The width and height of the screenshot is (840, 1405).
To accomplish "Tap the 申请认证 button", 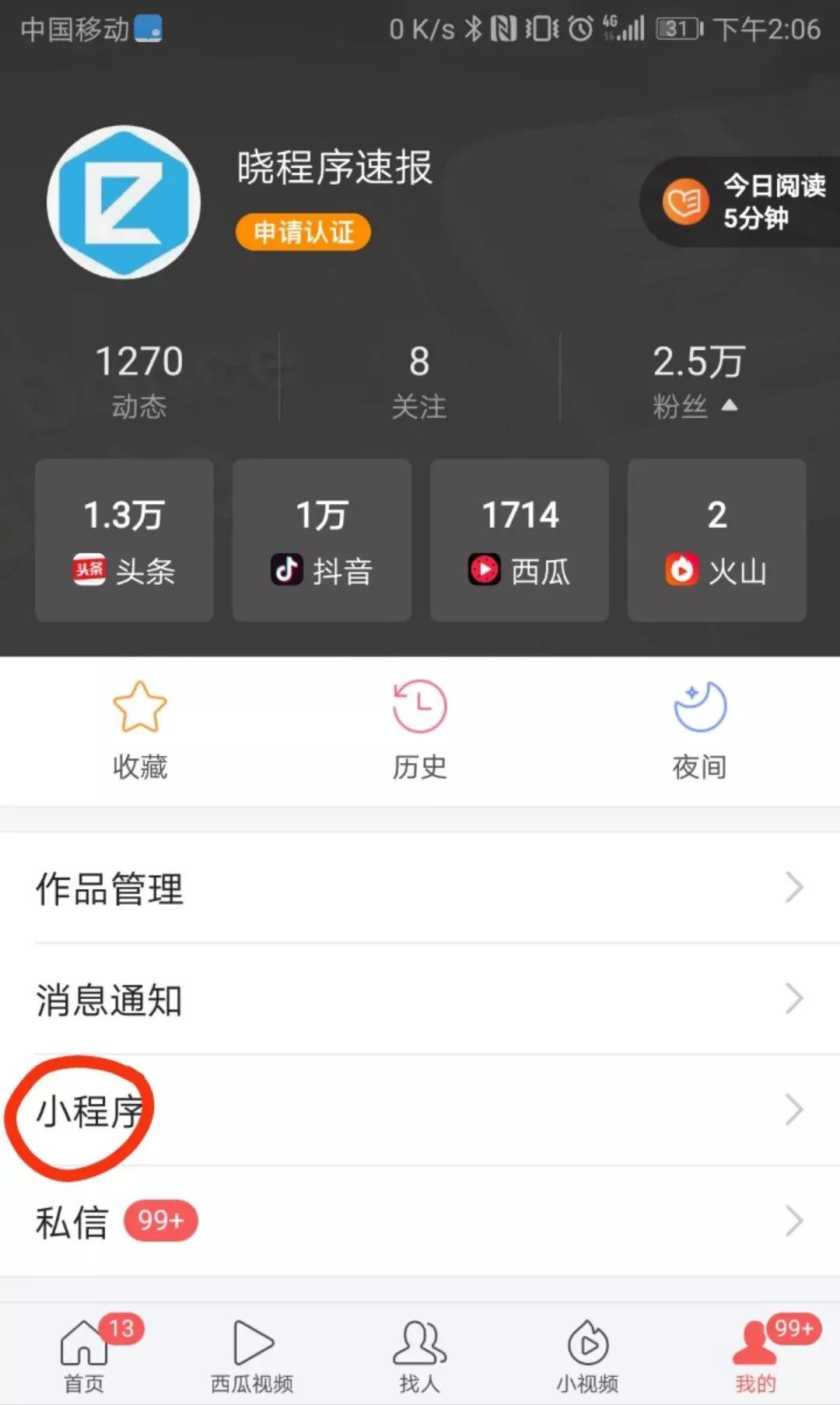I will 303,232.
